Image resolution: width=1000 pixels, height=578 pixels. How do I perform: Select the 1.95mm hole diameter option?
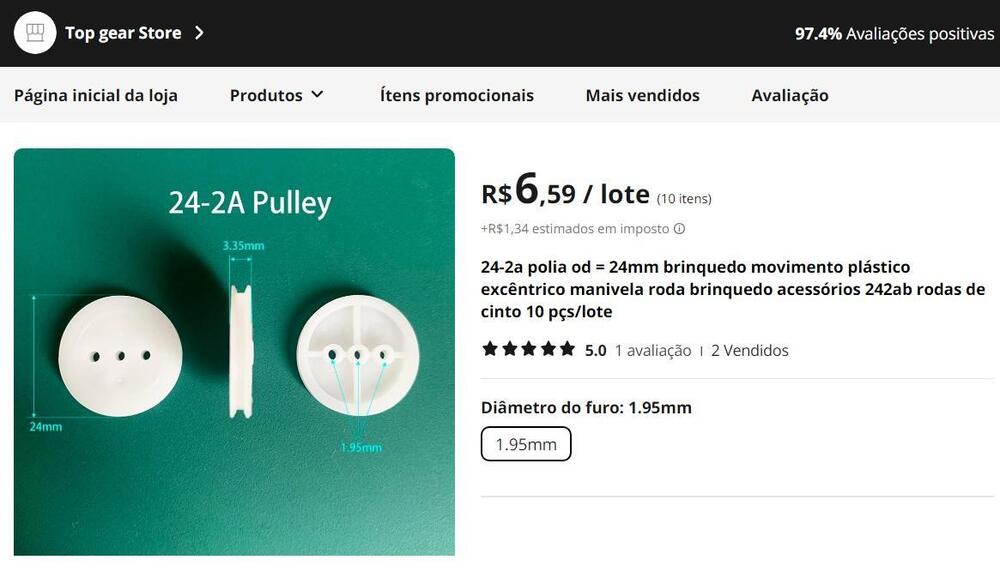pos(526,445)
